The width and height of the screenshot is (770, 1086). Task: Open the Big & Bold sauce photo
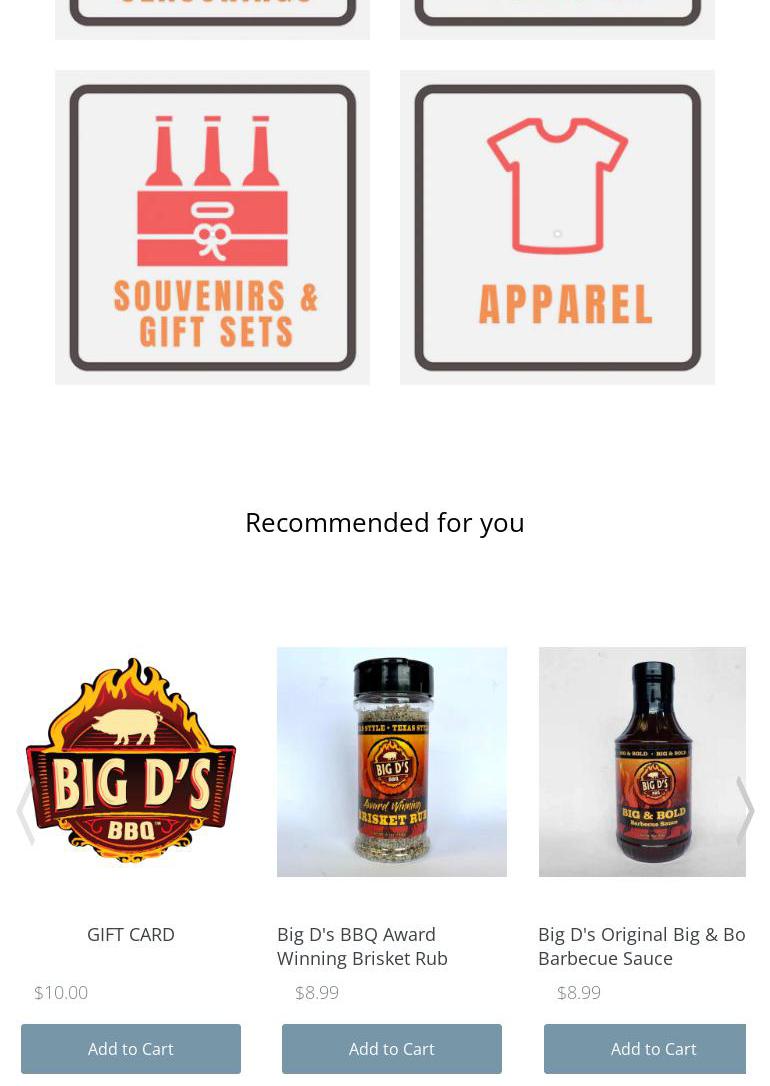click(642, 761)
